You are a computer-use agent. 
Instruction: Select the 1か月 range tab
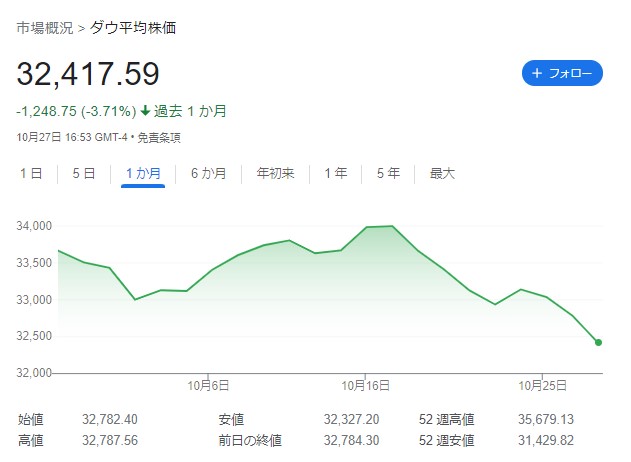[x=142, y=174]
